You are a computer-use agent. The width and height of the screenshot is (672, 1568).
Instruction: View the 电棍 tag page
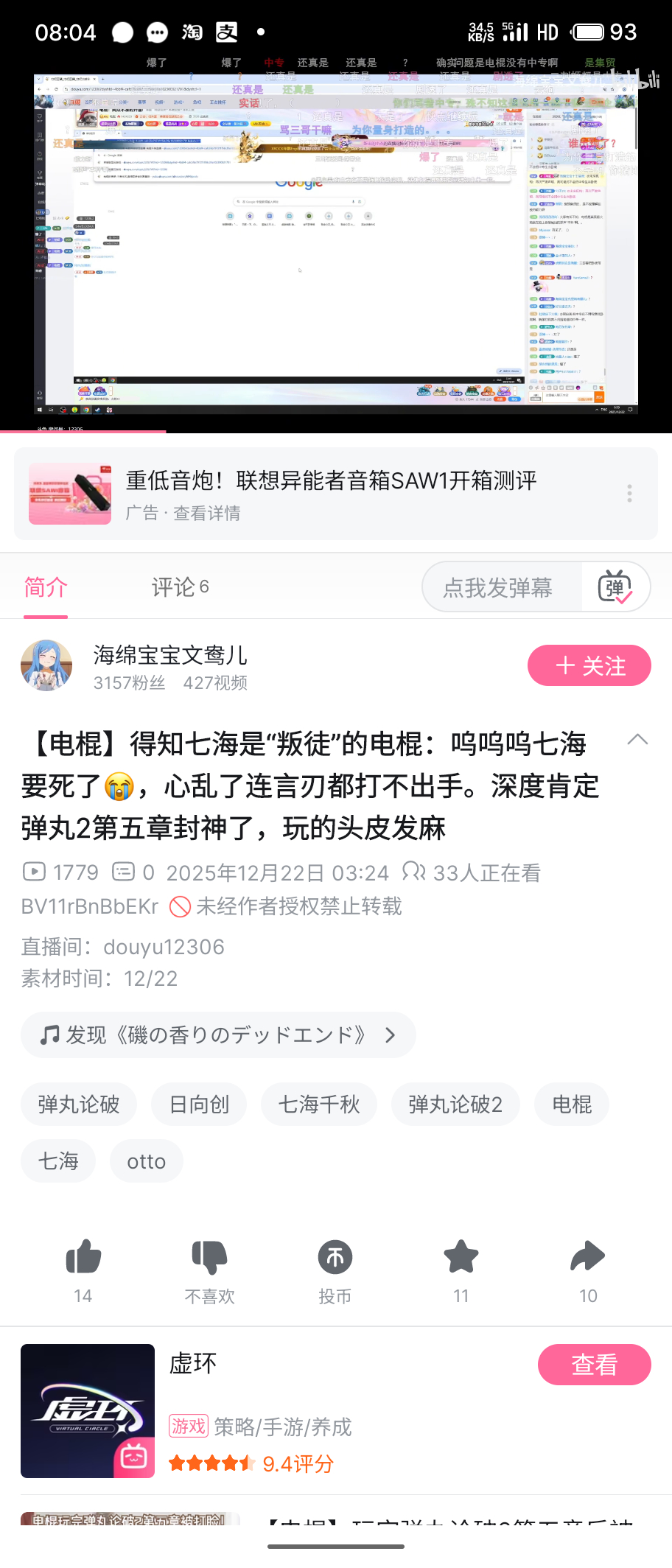(x=572, y=1105)
